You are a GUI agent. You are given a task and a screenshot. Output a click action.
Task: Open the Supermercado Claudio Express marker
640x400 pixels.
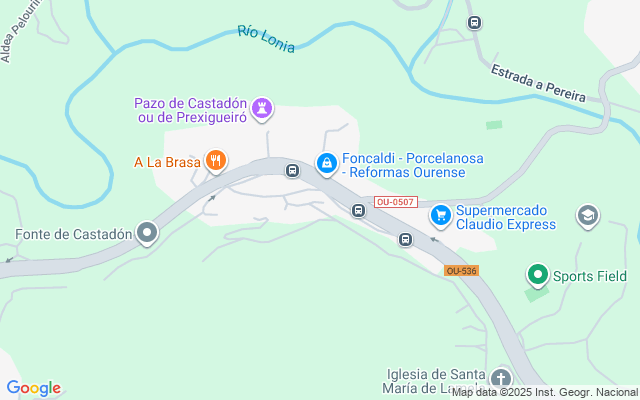pyautogui.click(x=440, y=215)
